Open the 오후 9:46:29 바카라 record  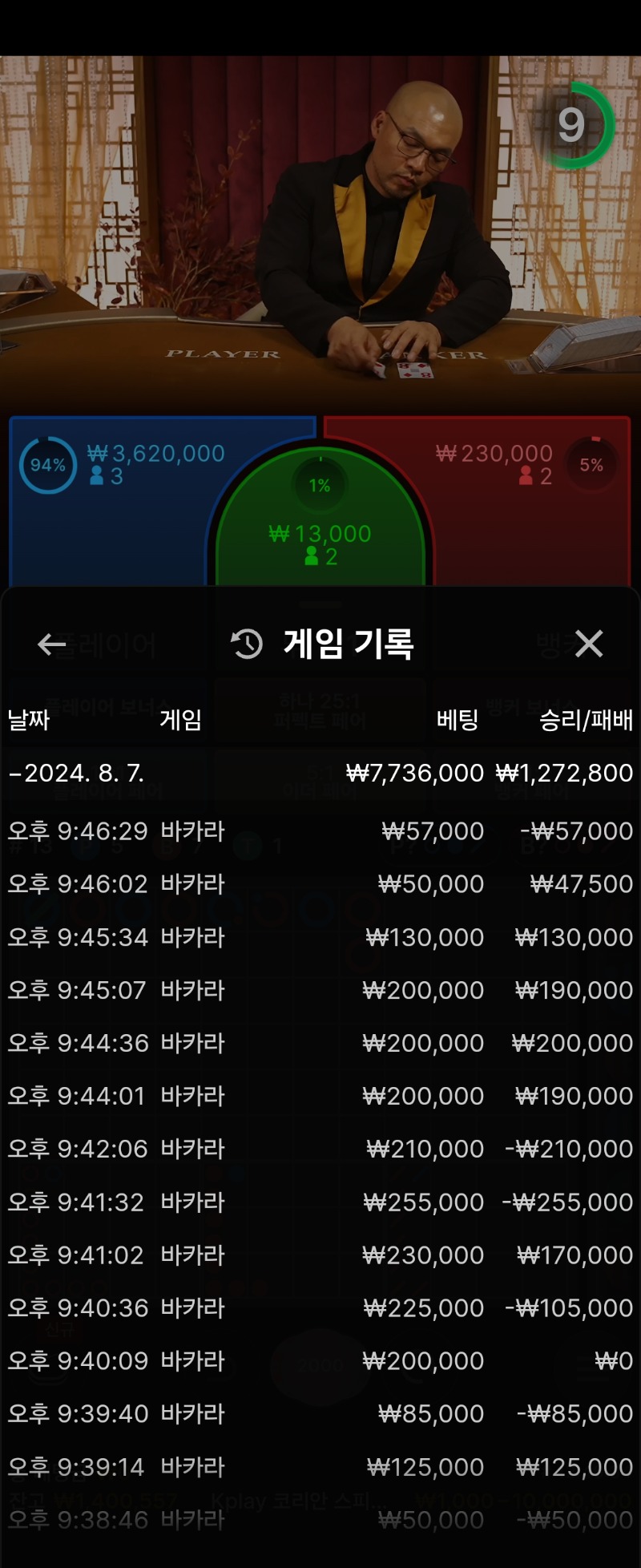320,831
